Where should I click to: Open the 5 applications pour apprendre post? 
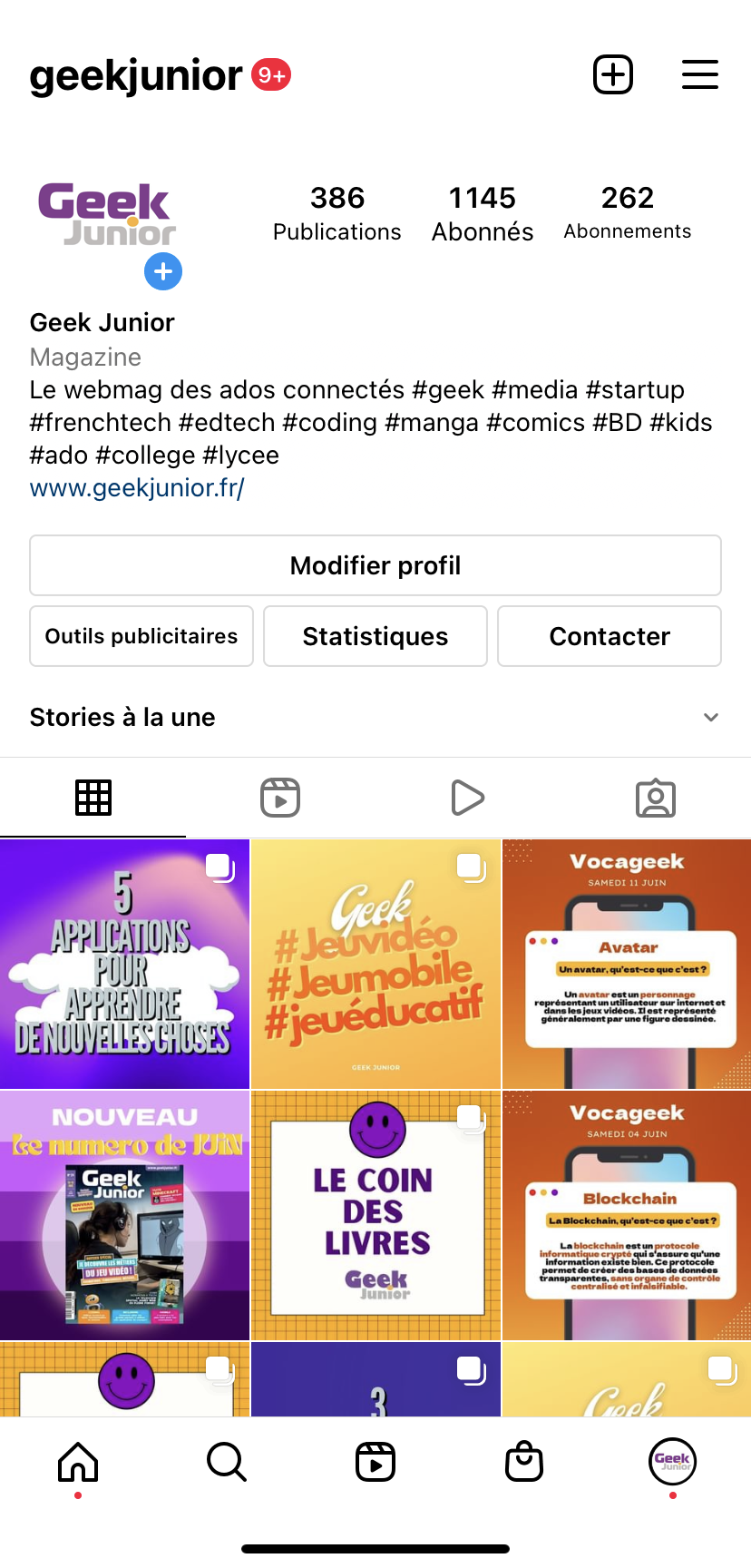pos(124,964)
